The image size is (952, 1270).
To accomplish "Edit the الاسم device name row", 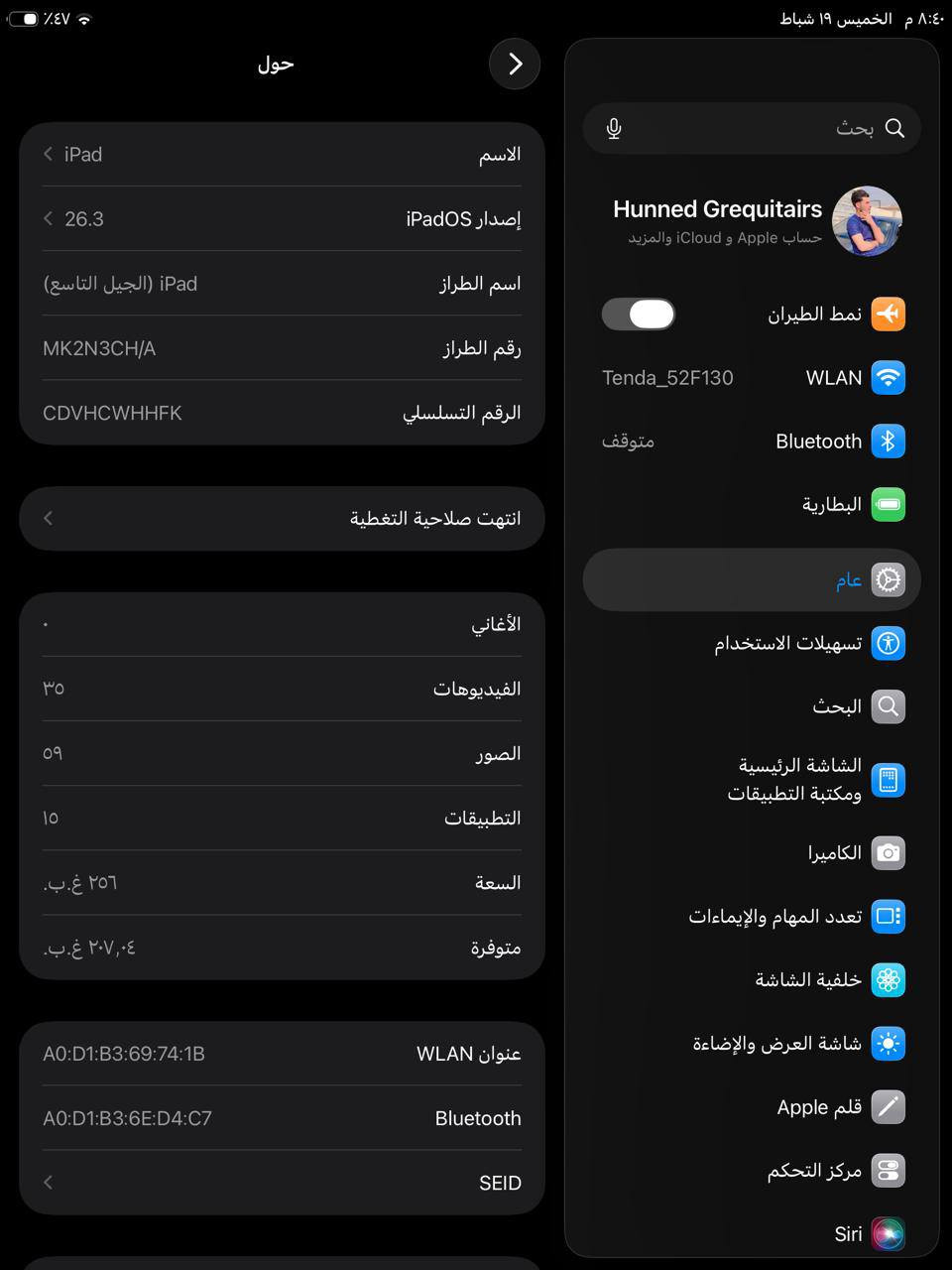I will pyautogui.click(x=282, y=155).
